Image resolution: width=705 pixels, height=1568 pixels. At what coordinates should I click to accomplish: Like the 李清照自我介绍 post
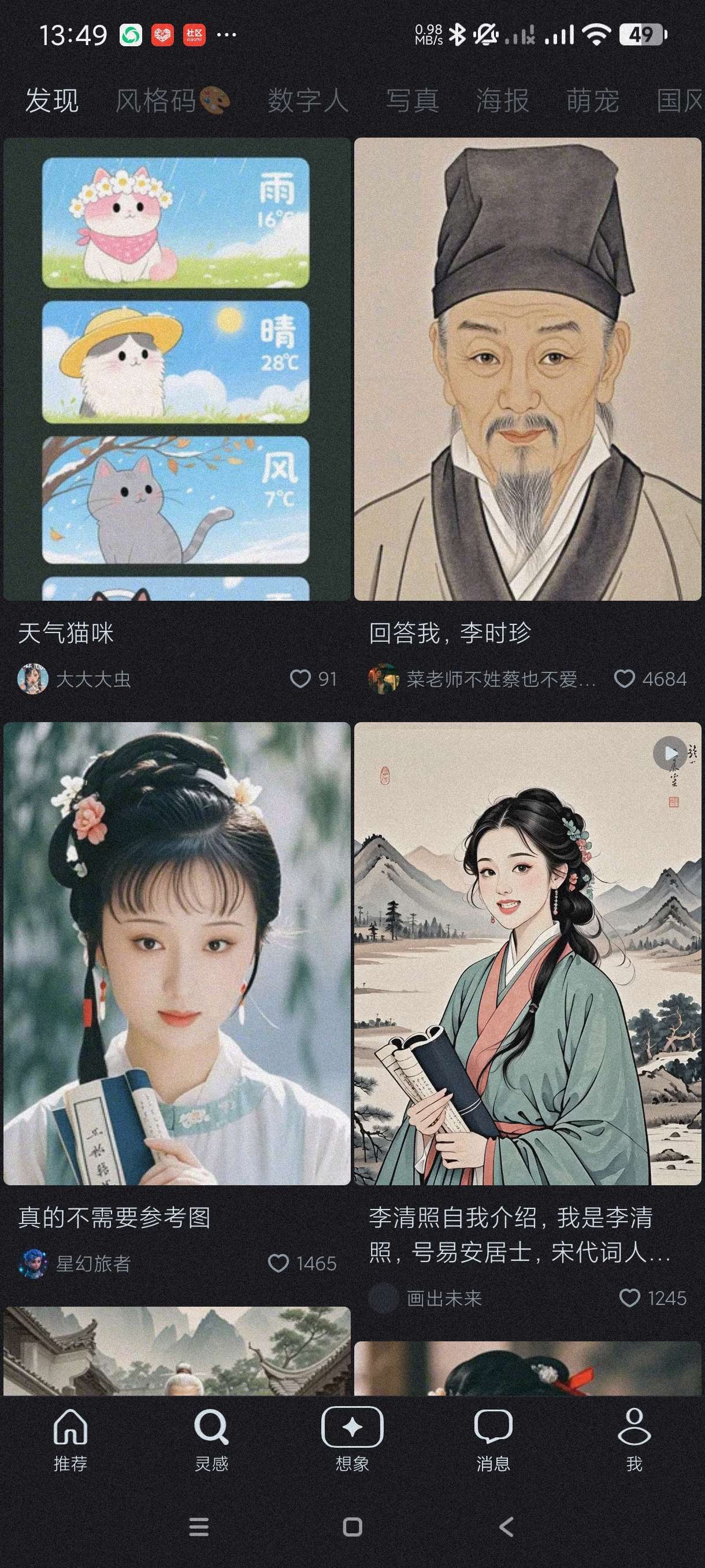coord(629,1298)
